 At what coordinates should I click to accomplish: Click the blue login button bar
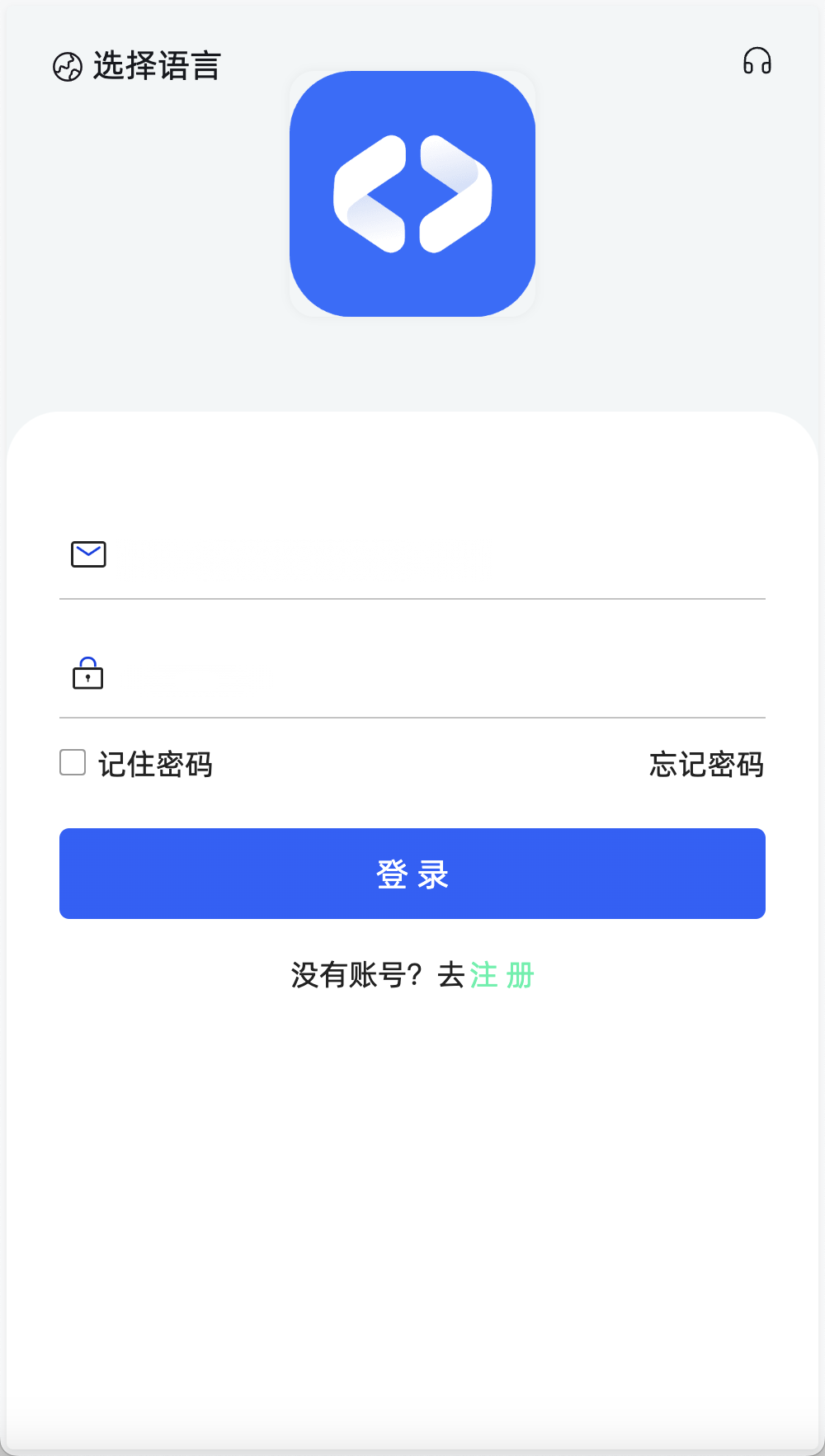[412, 873]
